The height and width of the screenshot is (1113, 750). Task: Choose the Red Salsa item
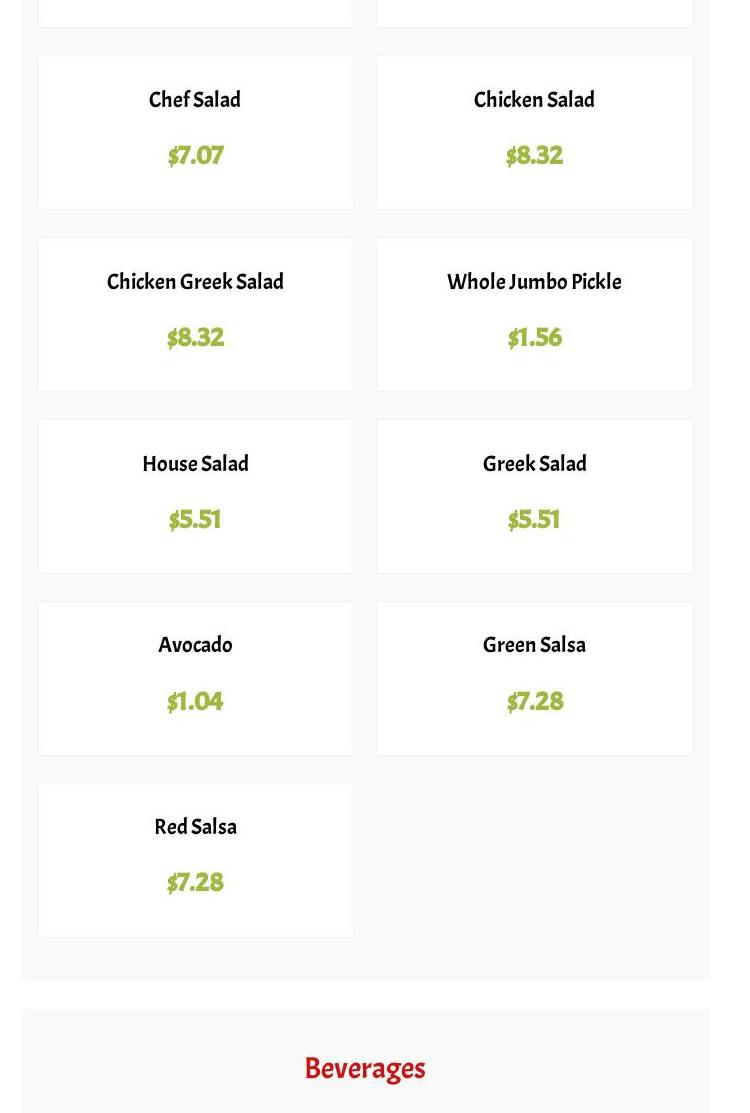point(195,859)
